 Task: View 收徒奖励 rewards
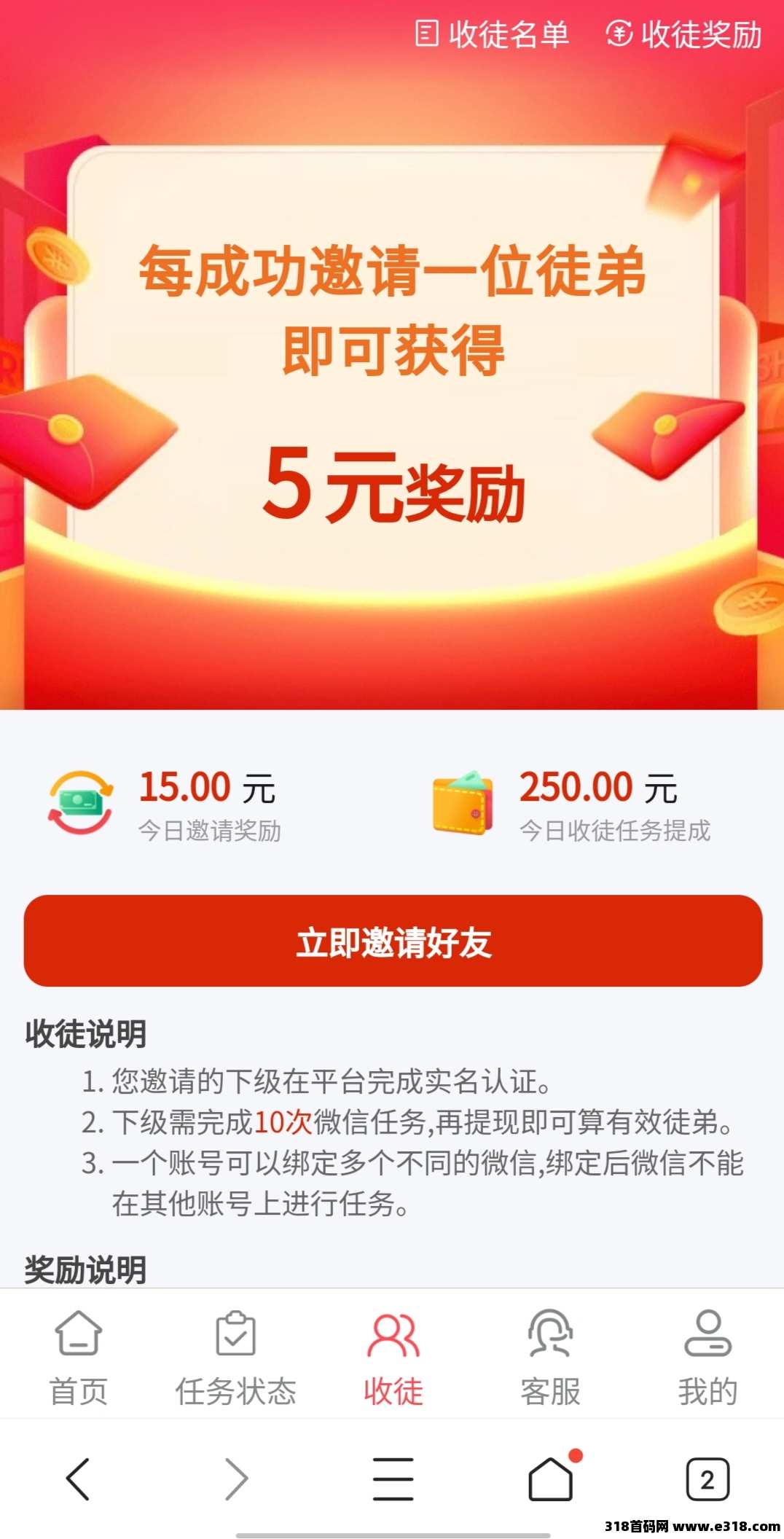point(683,34)
